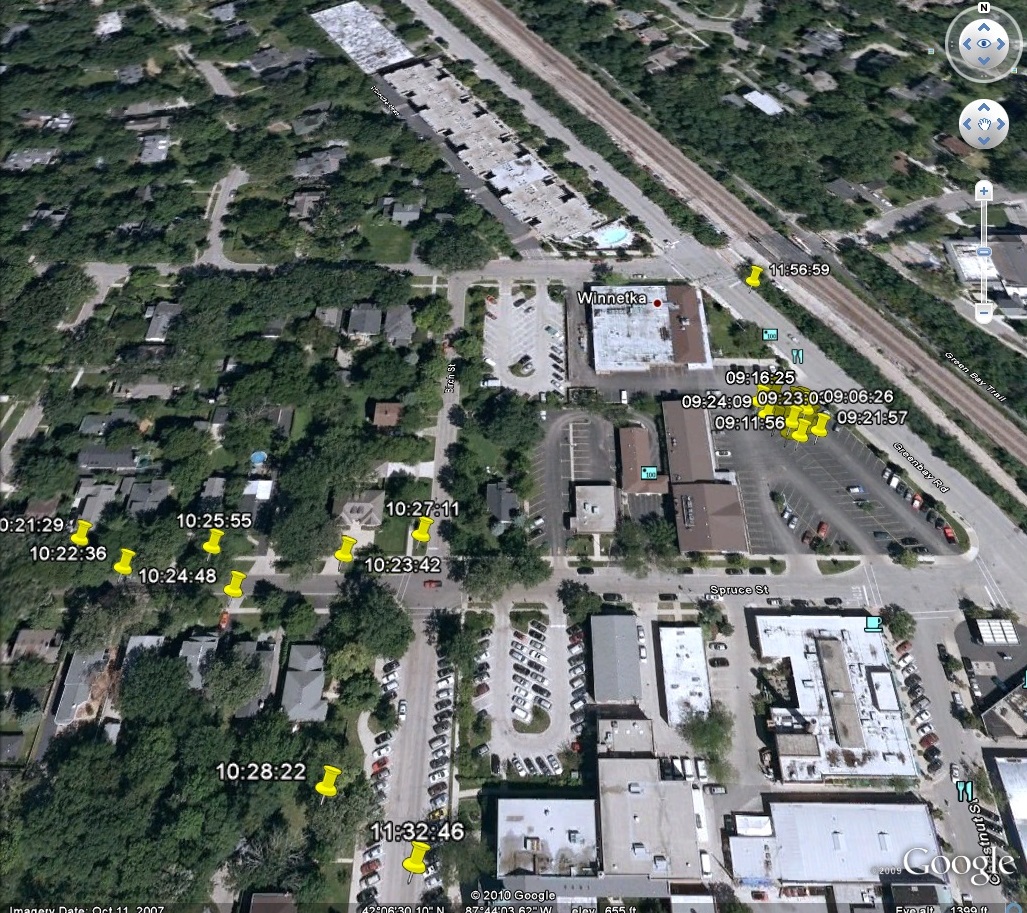Select the 11:32:46 placemark pin
1027x913 pixels.
pos(416,856)
